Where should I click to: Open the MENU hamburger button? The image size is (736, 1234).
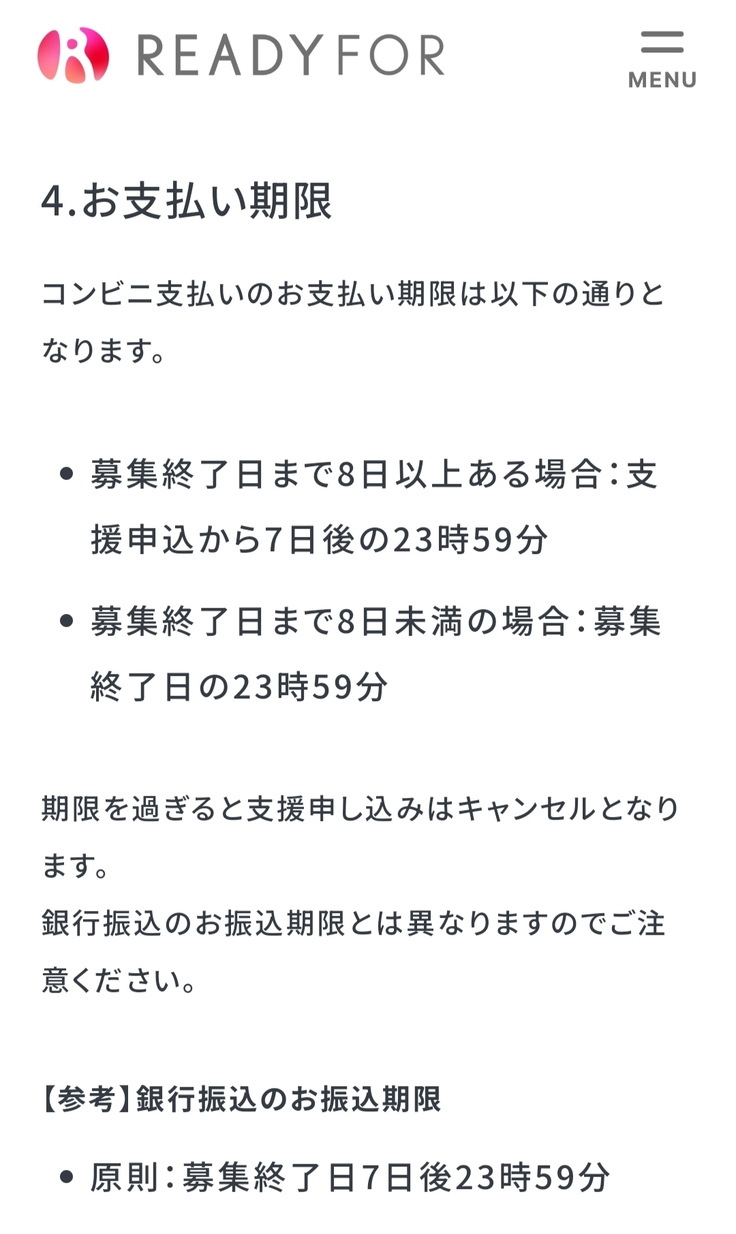[x=662, y=59]
